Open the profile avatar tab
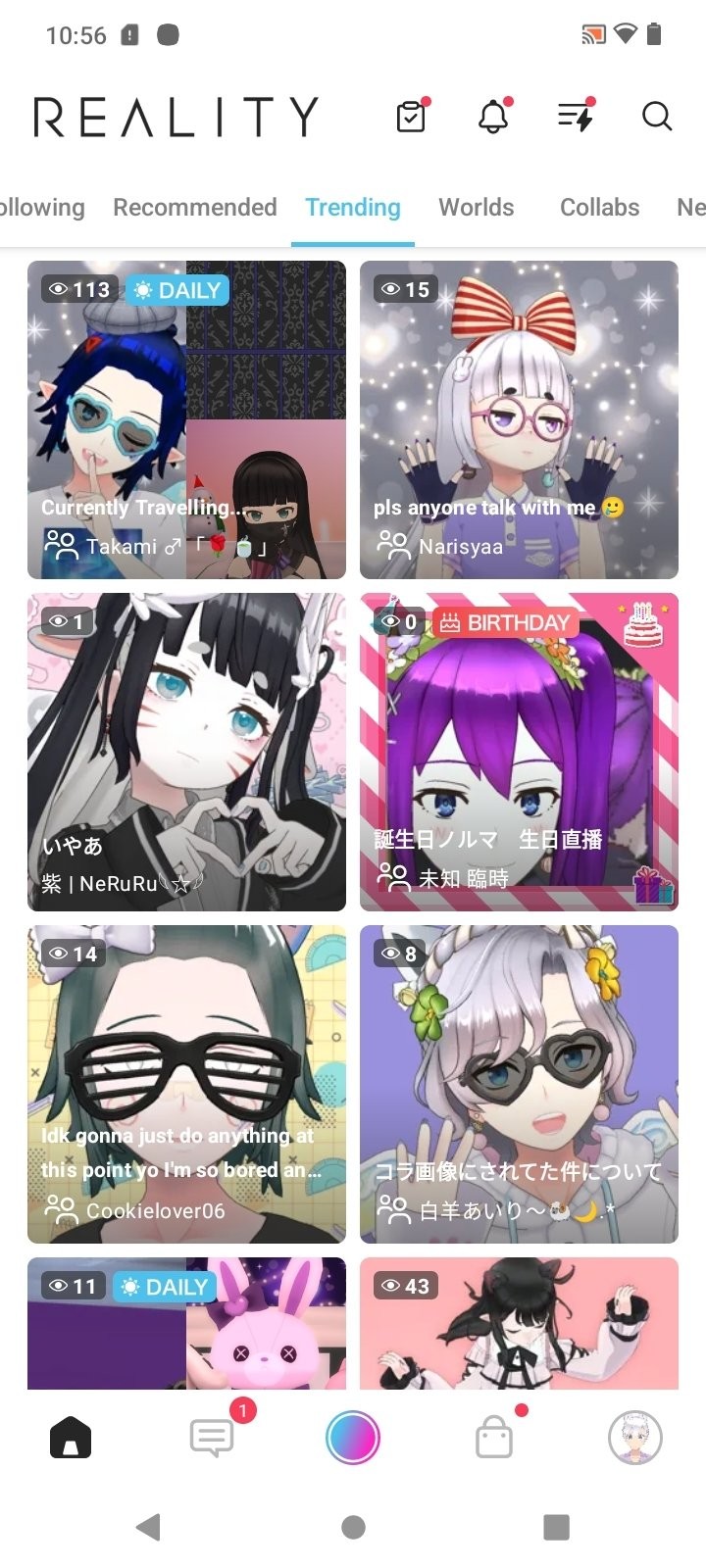This screenshot has height=1568, width=706. tap(634, 1438)
